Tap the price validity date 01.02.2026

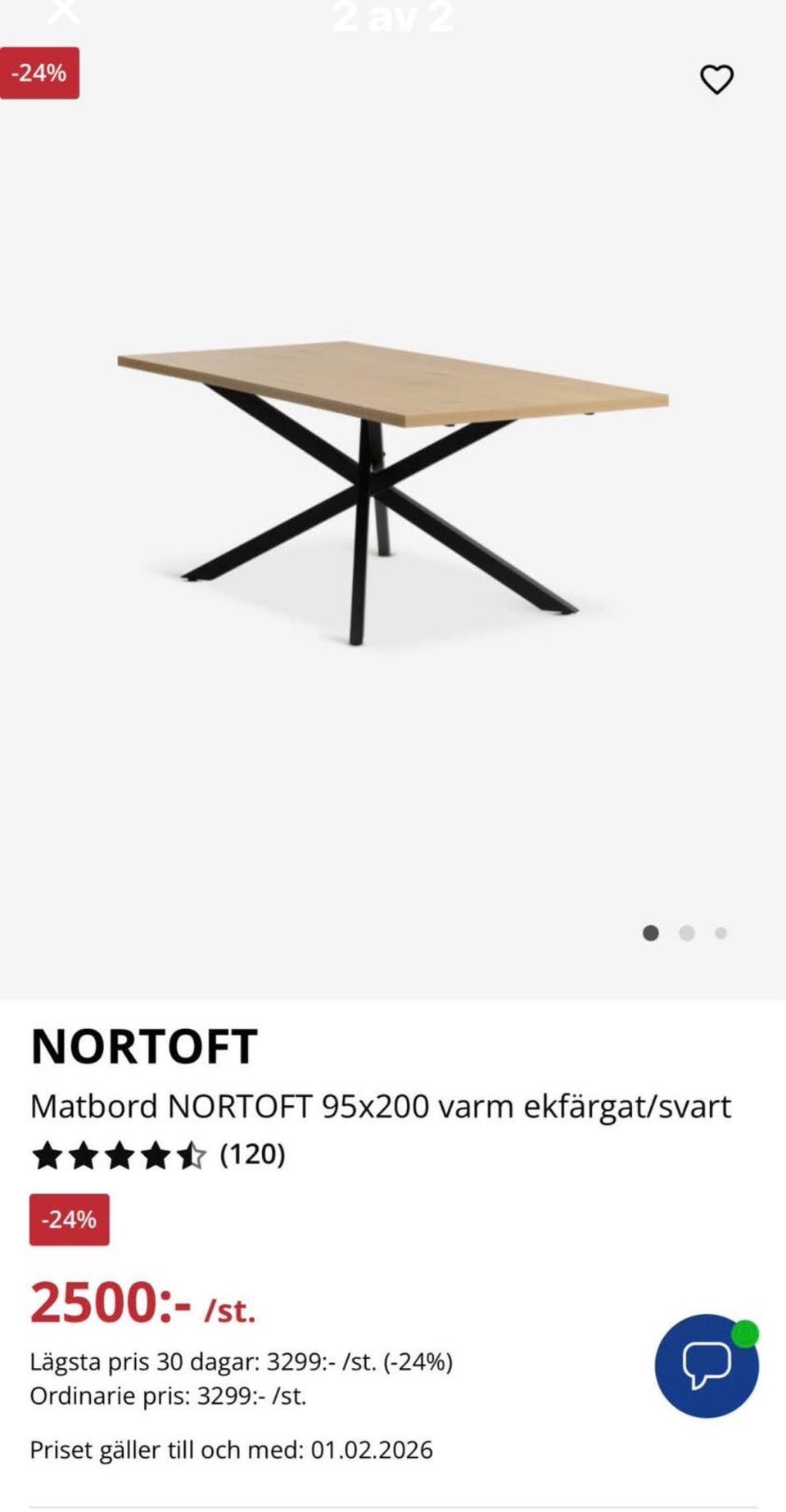(x=369, y=1450)
